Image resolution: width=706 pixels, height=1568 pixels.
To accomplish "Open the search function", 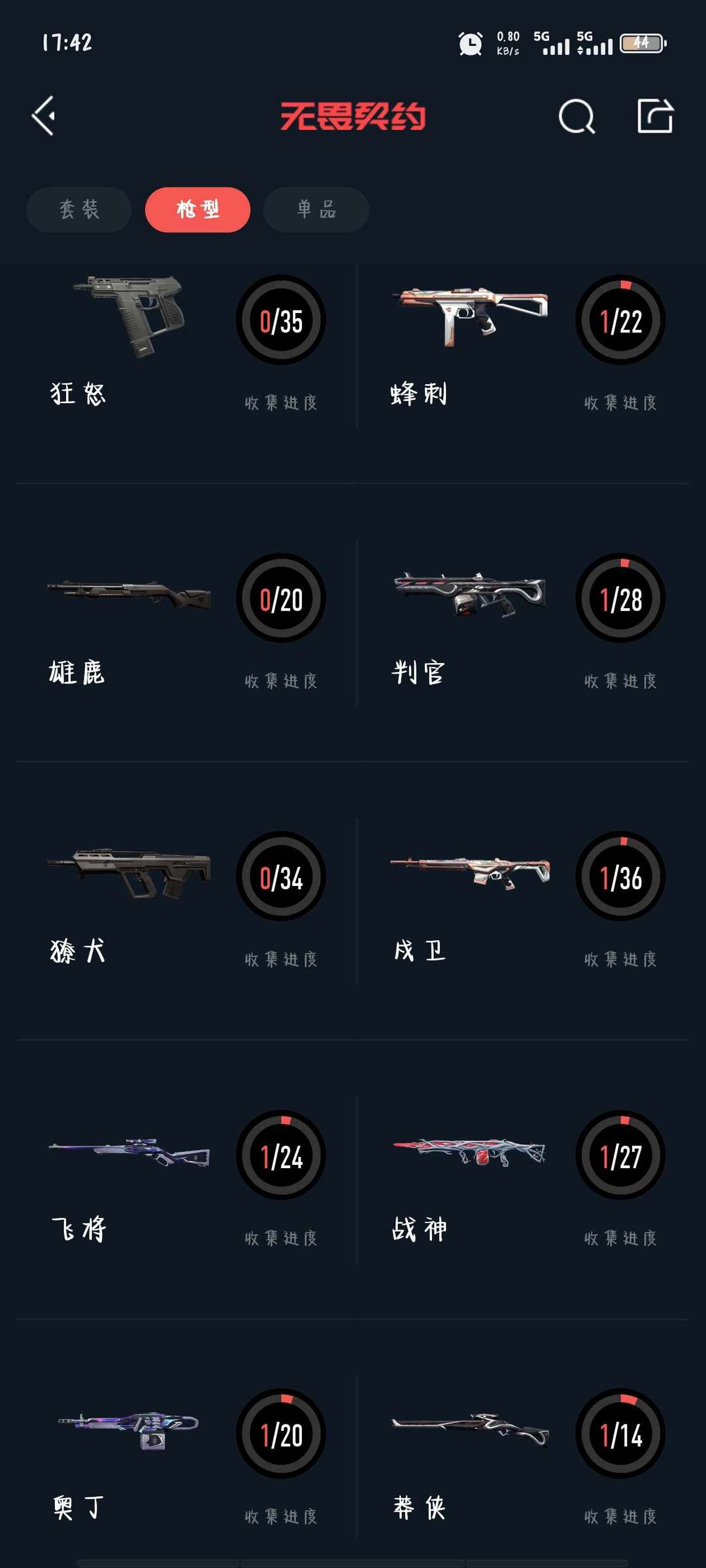I will (575, 116).
